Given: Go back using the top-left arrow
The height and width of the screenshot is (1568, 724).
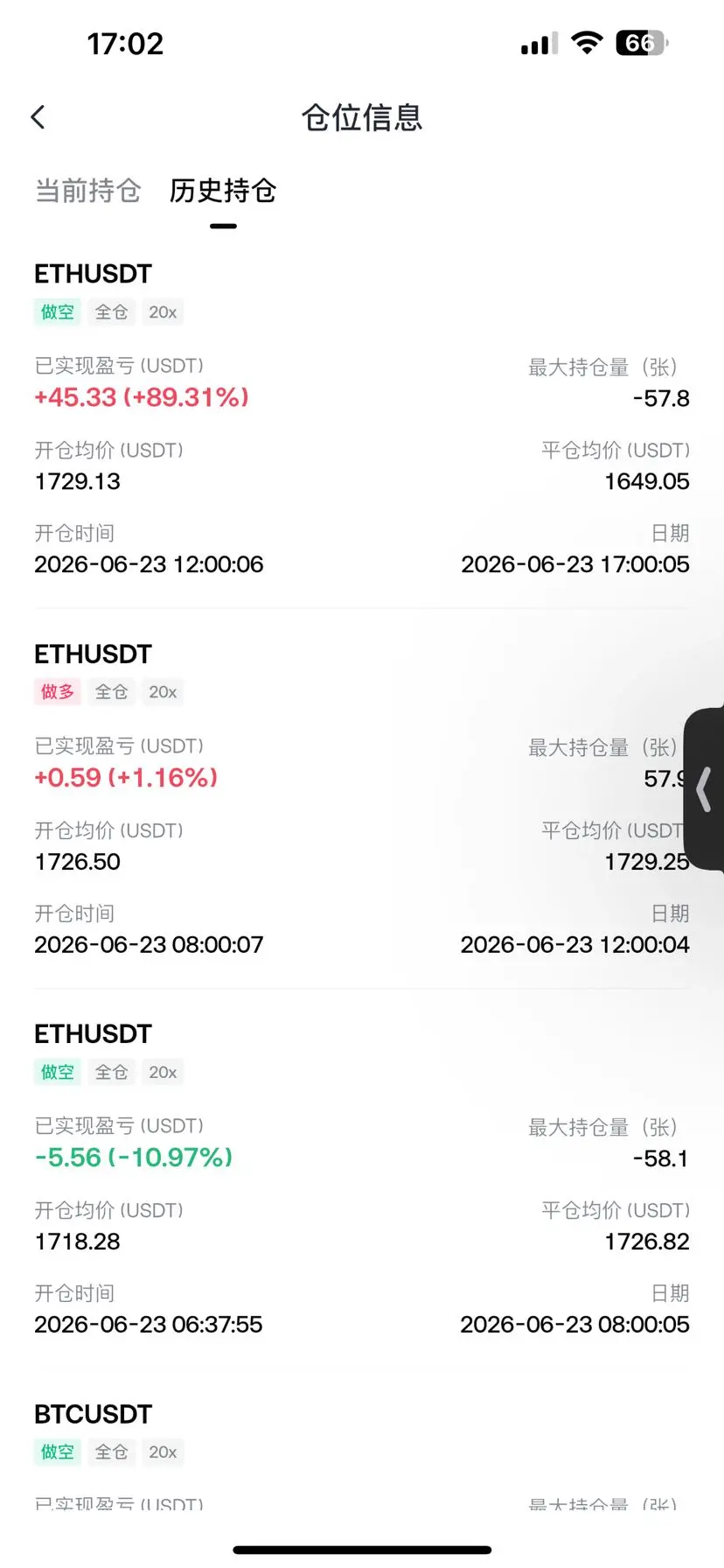Looking at the screenshot, I should coord(38,117).
